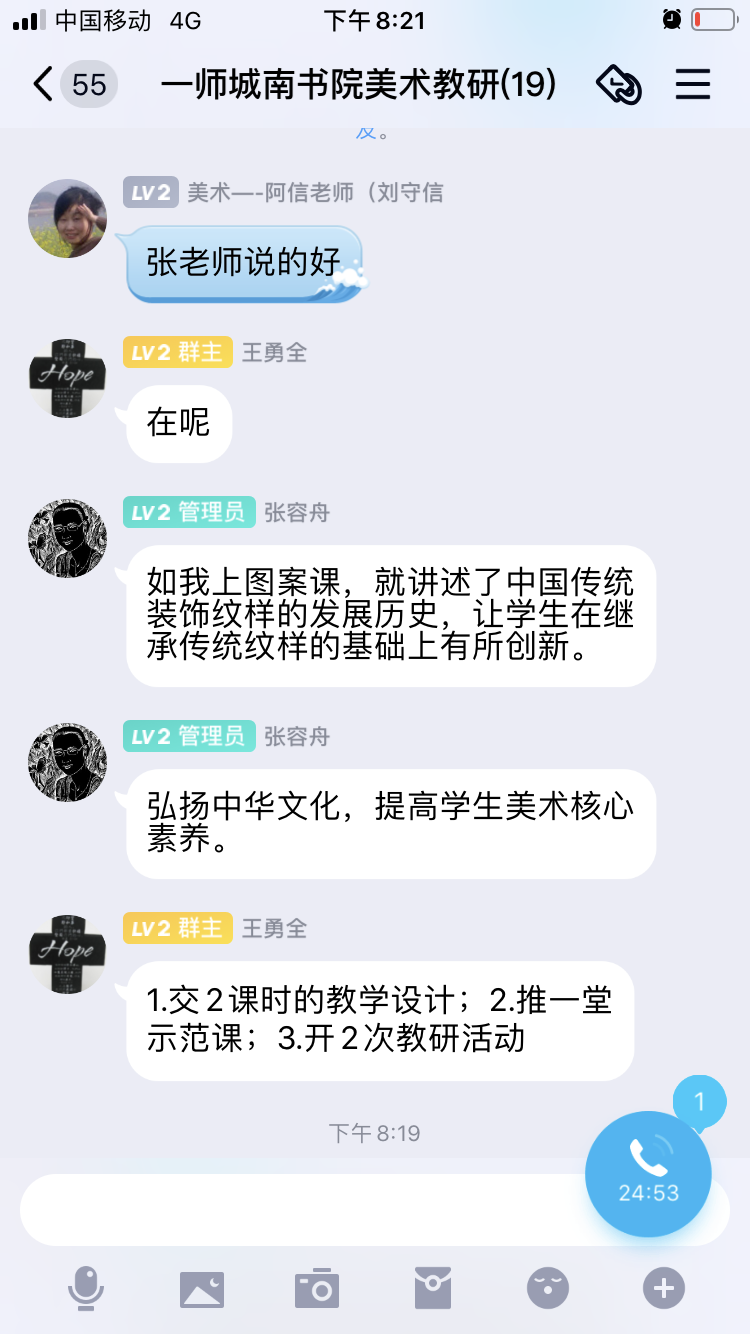Open 张容舟's avatar on the 图案课 message

click(x=67, y=539)
